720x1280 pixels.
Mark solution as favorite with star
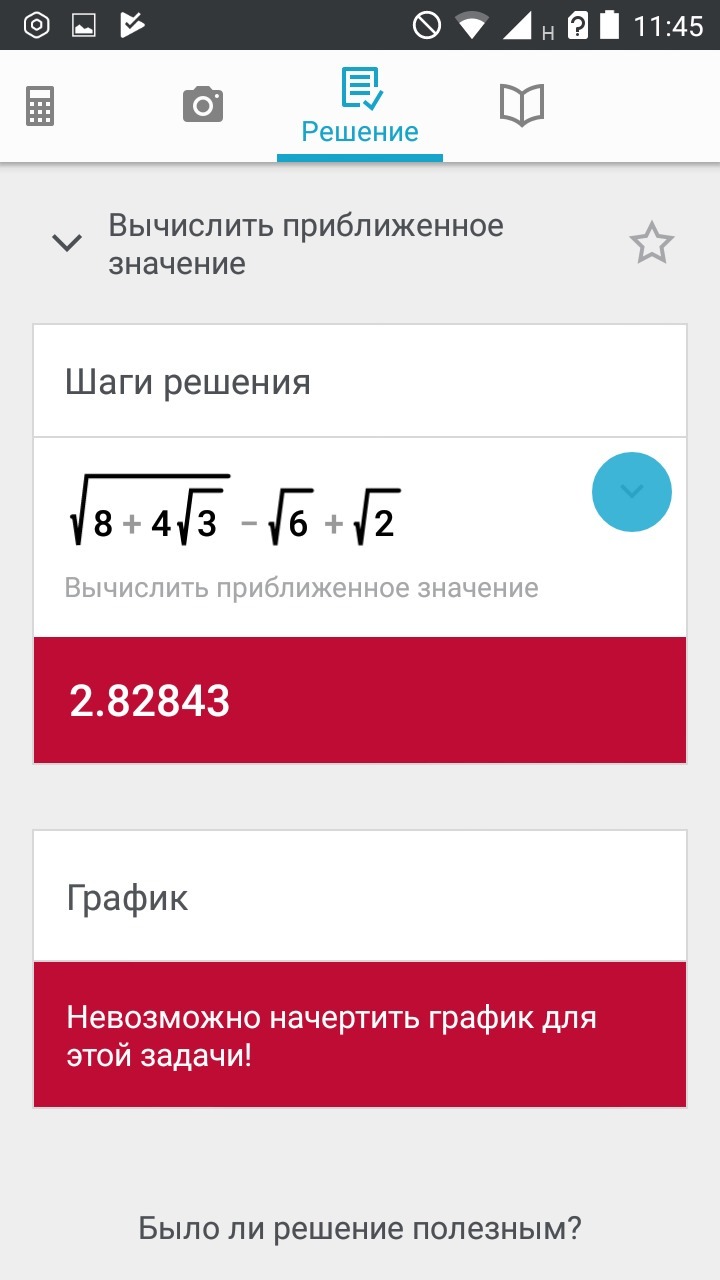pos(651,244)
